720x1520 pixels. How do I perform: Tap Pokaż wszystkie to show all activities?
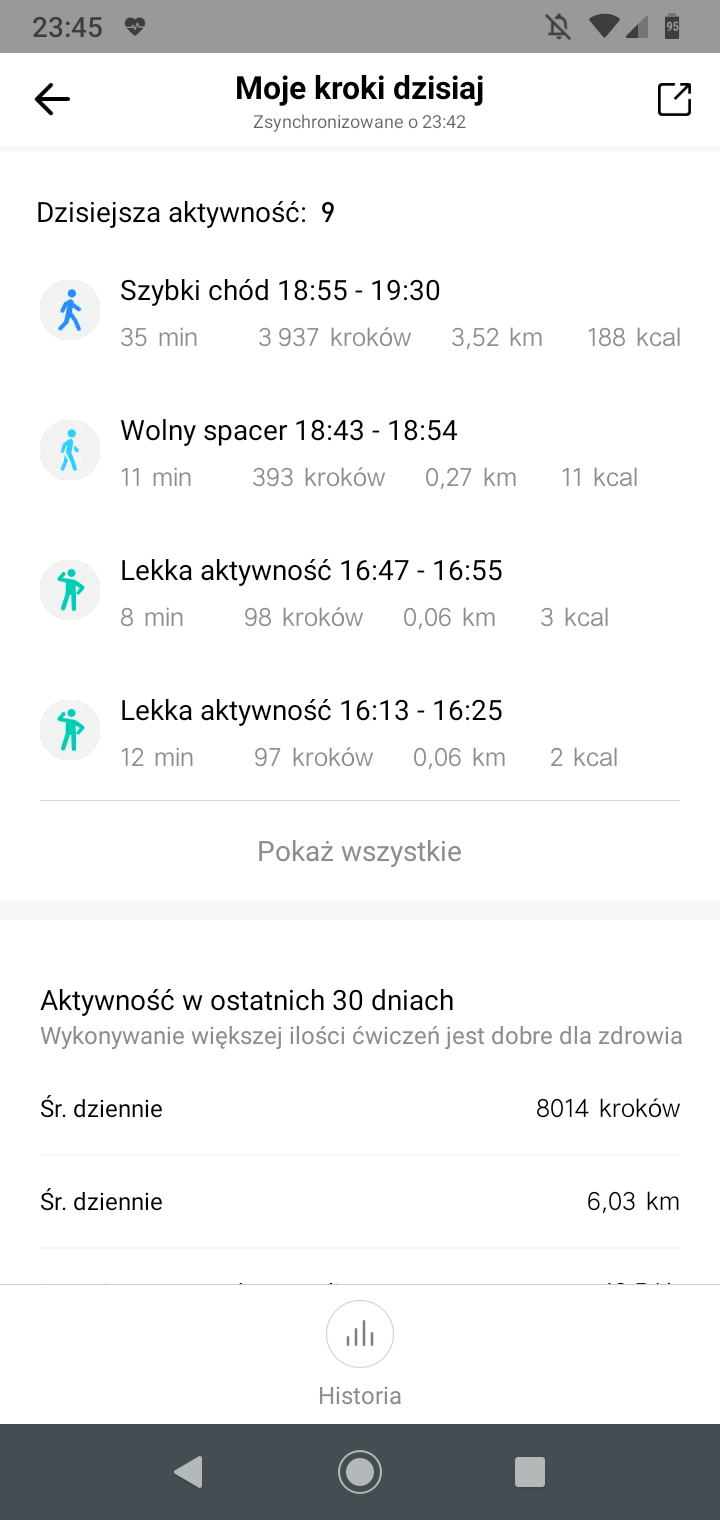click(360, 851)
